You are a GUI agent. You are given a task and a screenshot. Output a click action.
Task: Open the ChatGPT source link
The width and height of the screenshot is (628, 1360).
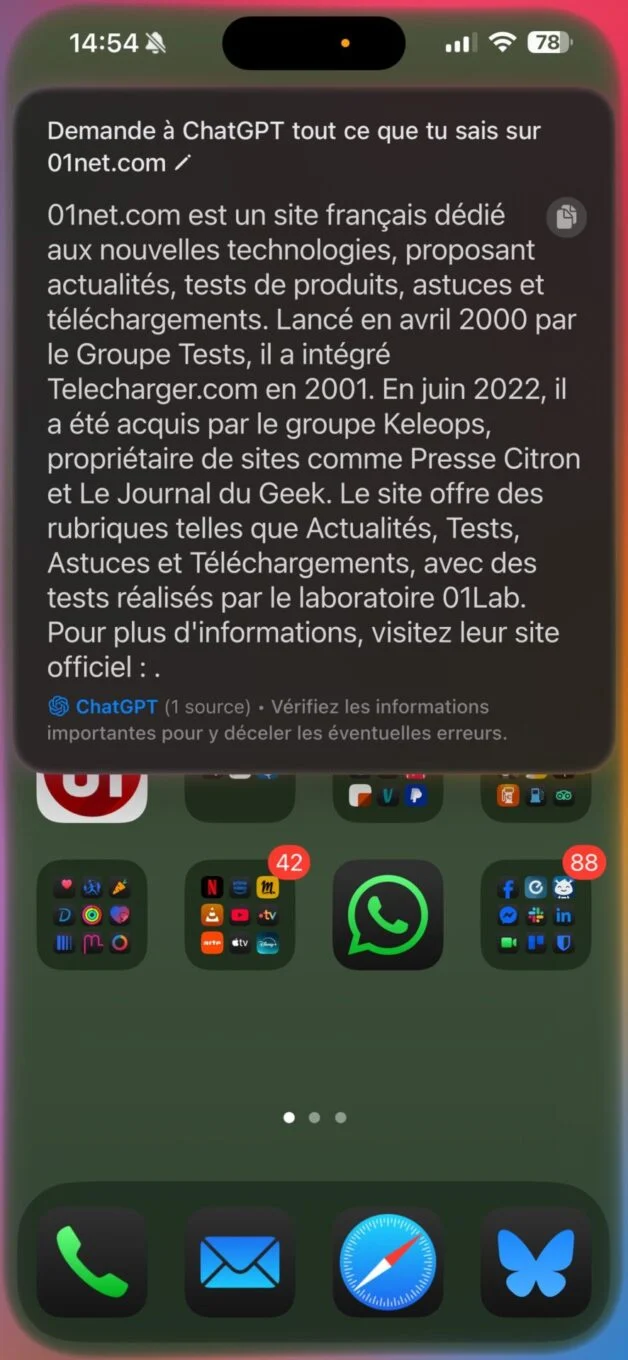116,707
